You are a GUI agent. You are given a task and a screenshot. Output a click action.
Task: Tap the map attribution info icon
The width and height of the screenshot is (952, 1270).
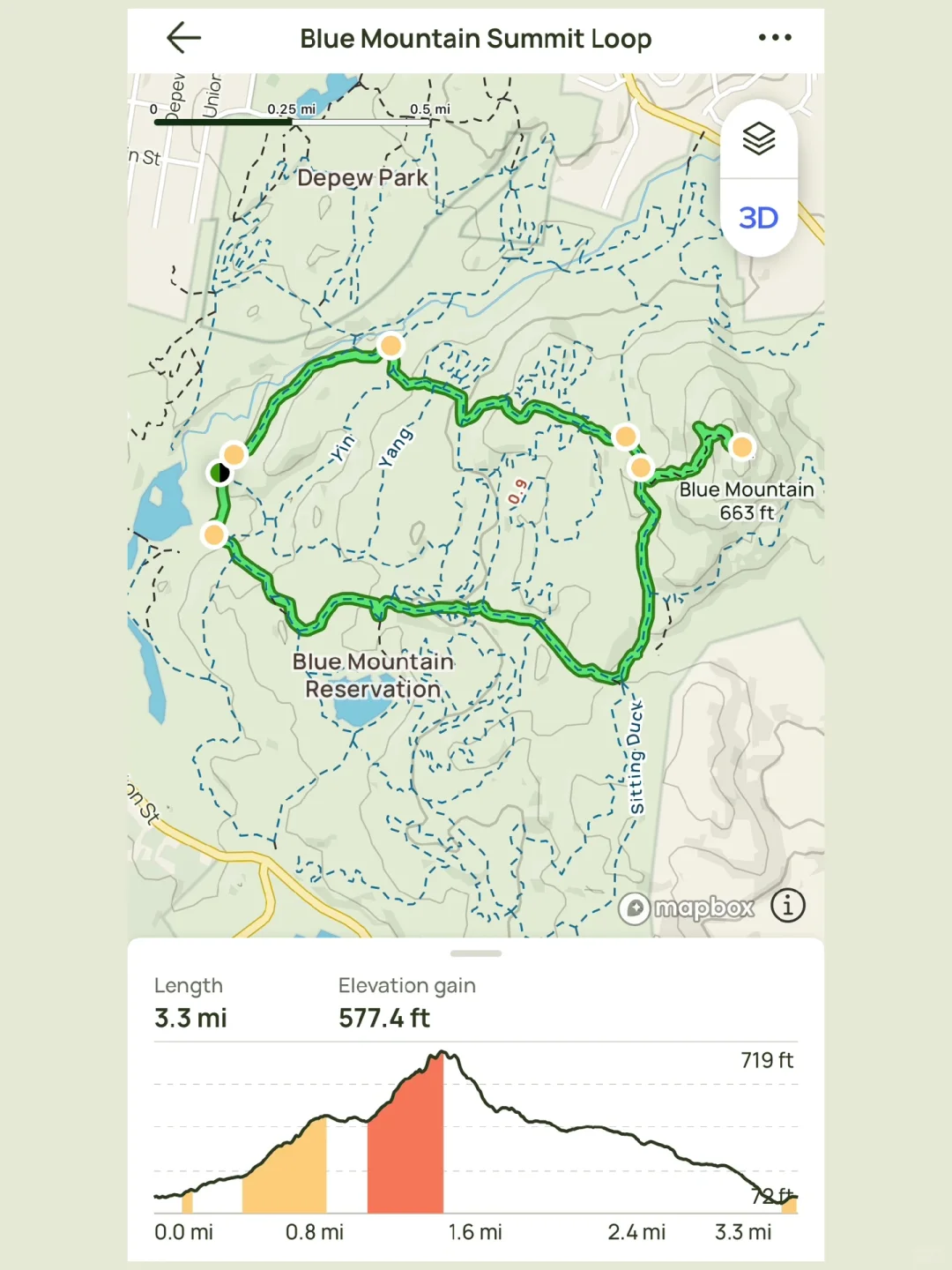(x=787, y=906)
